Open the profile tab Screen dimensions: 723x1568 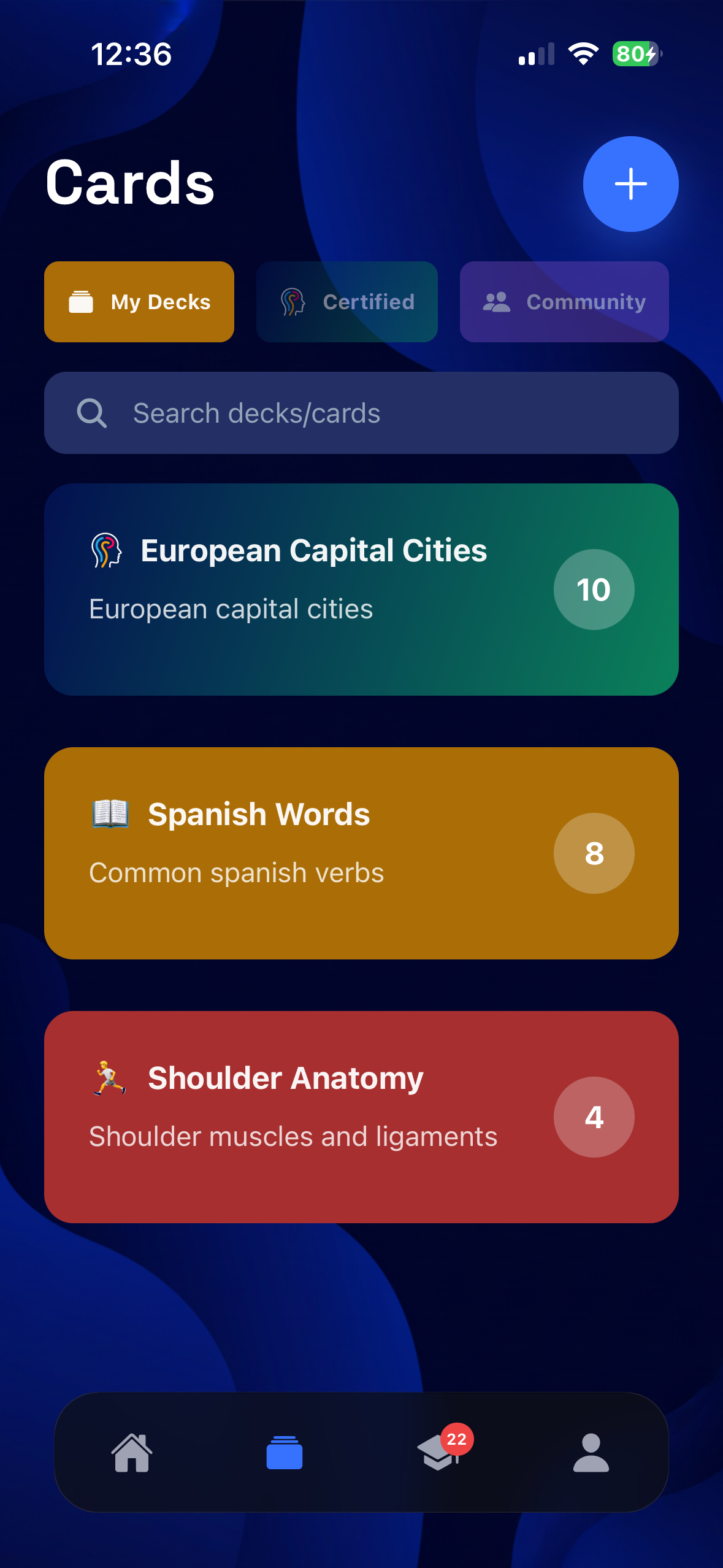(591, 1452)
